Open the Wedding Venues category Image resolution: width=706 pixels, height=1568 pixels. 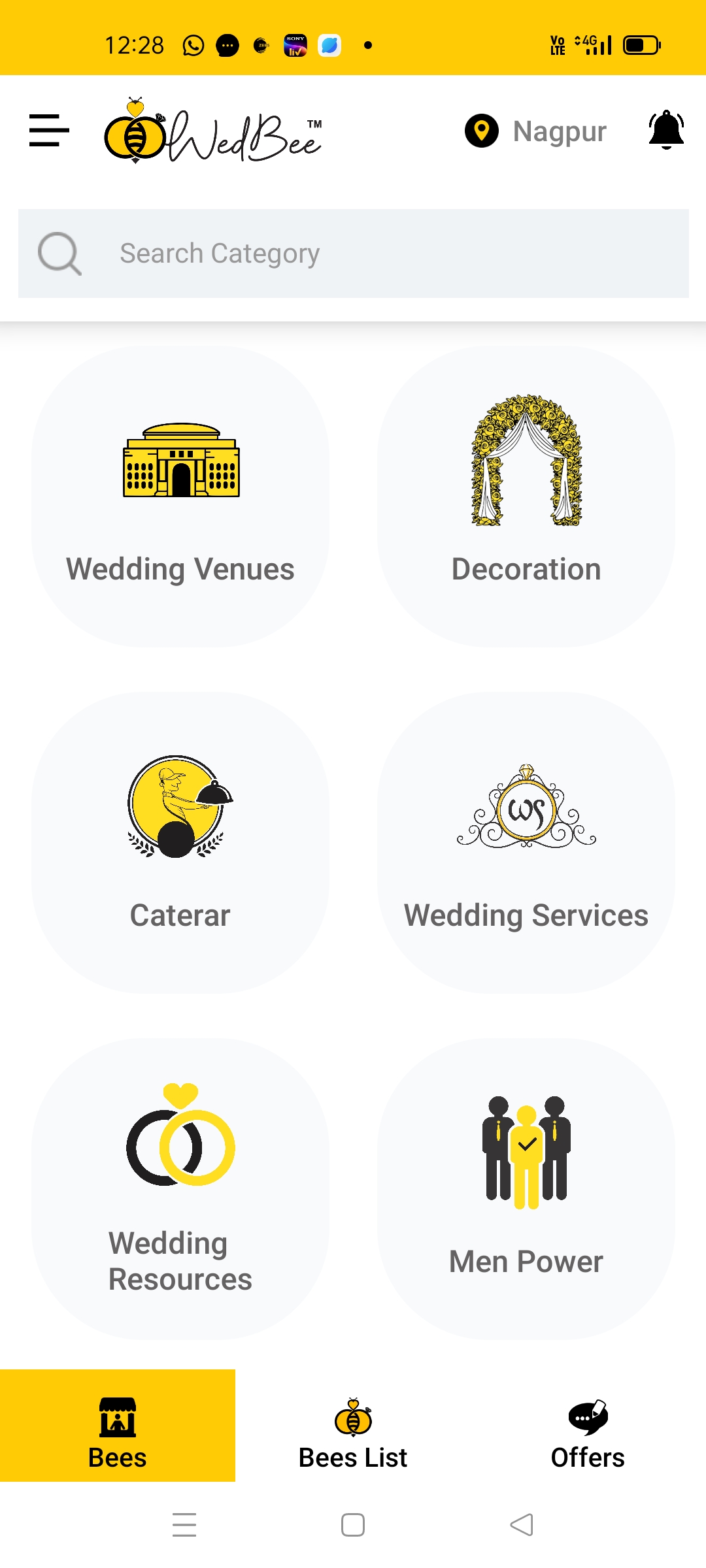180,497
